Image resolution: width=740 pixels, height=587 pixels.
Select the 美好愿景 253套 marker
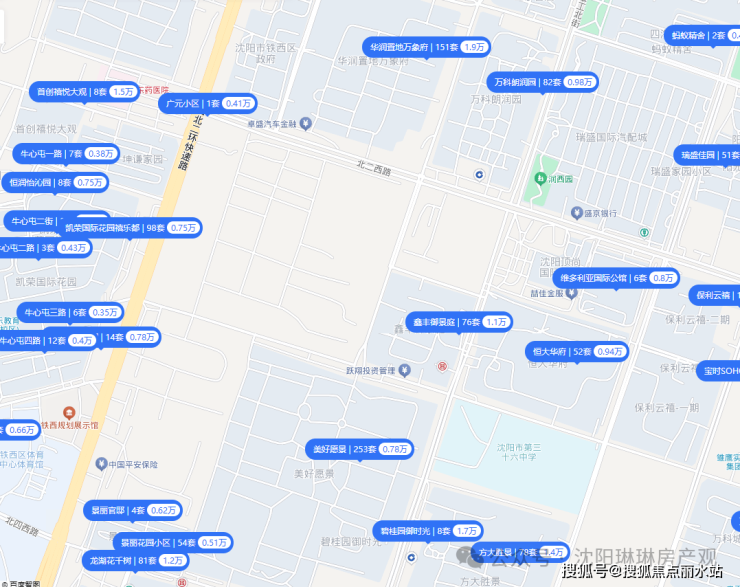pyautogui.click(x=359, y=449)
